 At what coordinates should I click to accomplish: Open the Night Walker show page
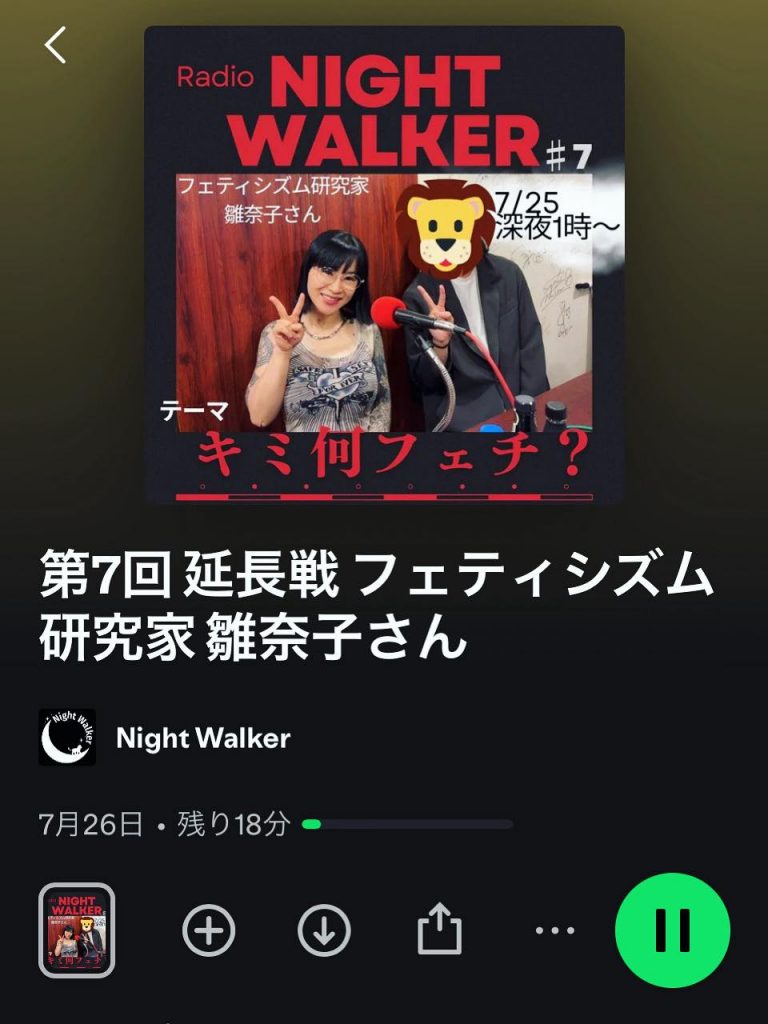pyautogui.click(x=202, y=738)
